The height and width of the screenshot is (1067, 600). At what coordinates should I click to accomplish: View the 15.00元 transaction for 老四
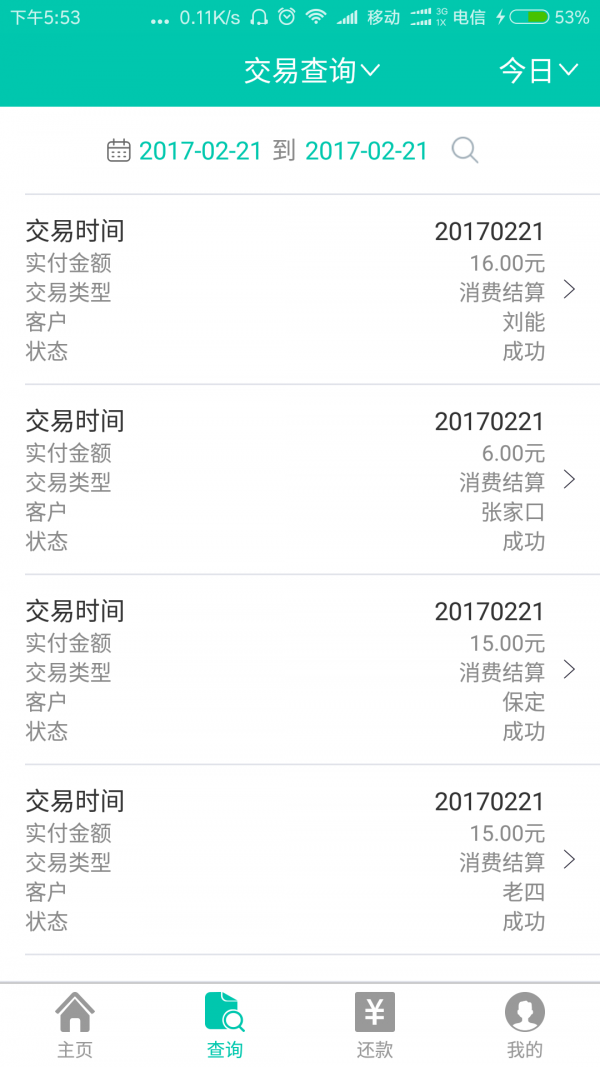pyautogui.click(x=300, y=860)
